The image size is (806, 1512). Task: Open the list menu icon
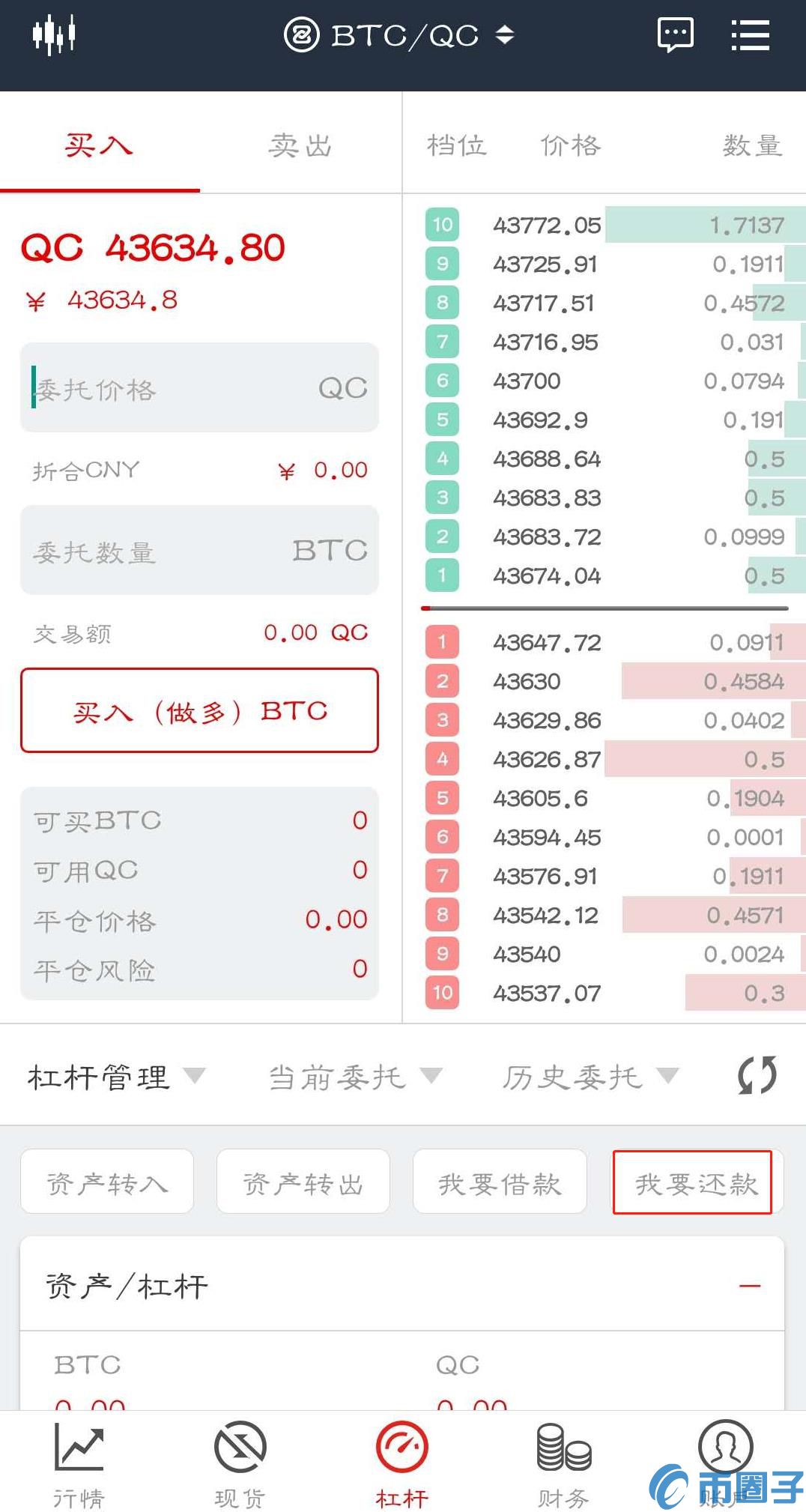pos(750,35)
